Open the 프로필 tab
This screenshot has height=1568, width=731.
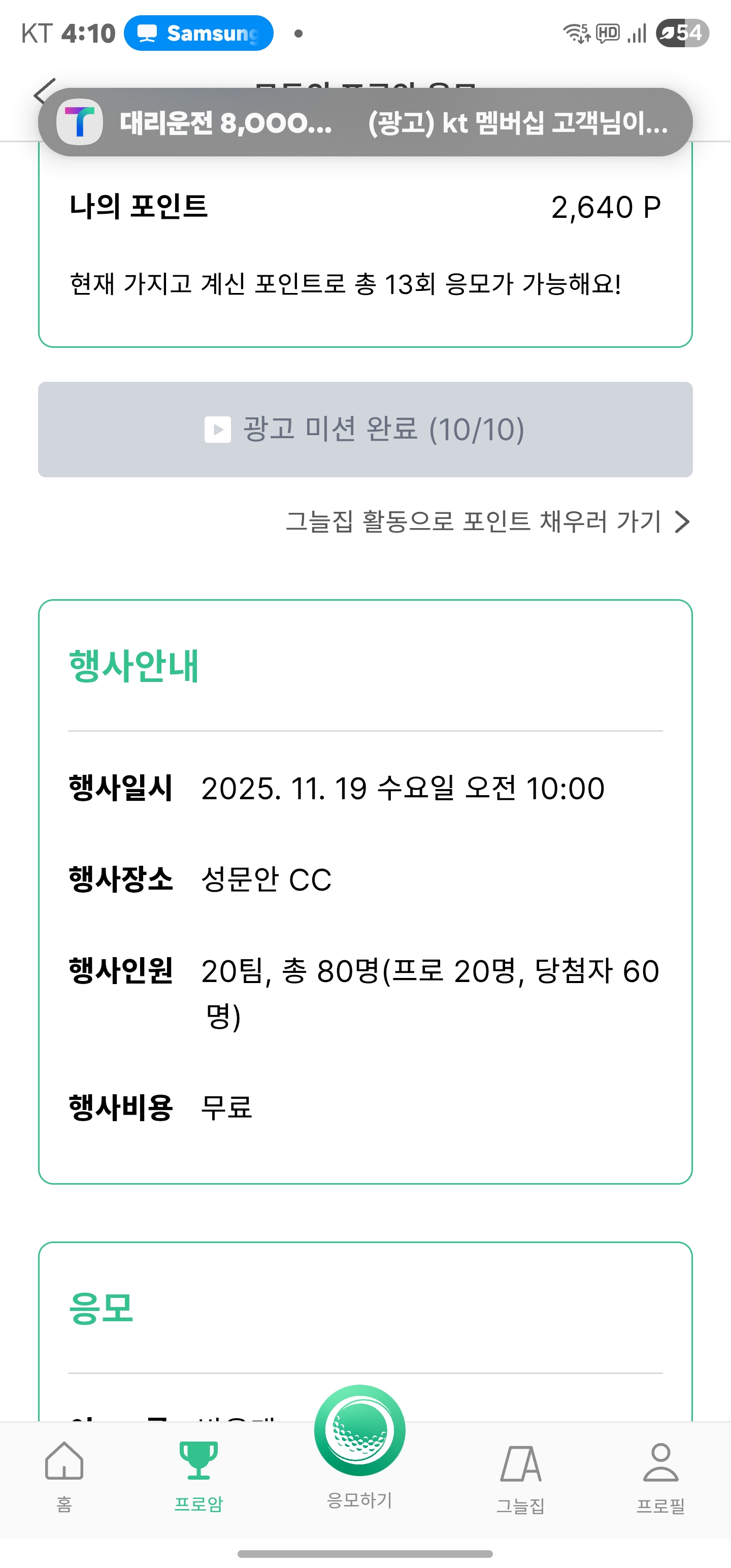tap(660, 1477)
